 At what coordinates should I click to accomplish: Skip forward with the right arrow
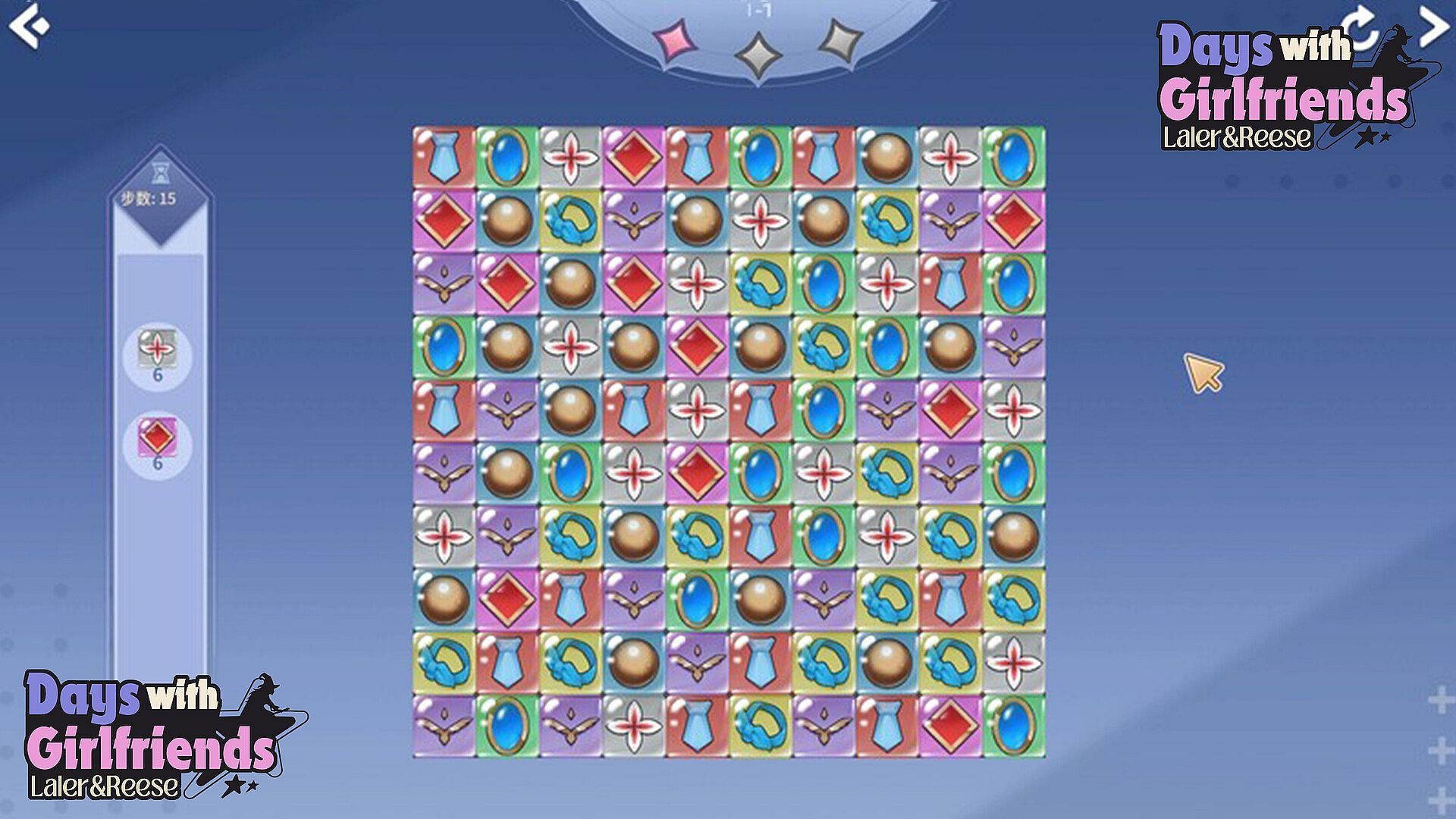tap(1432, 27)
